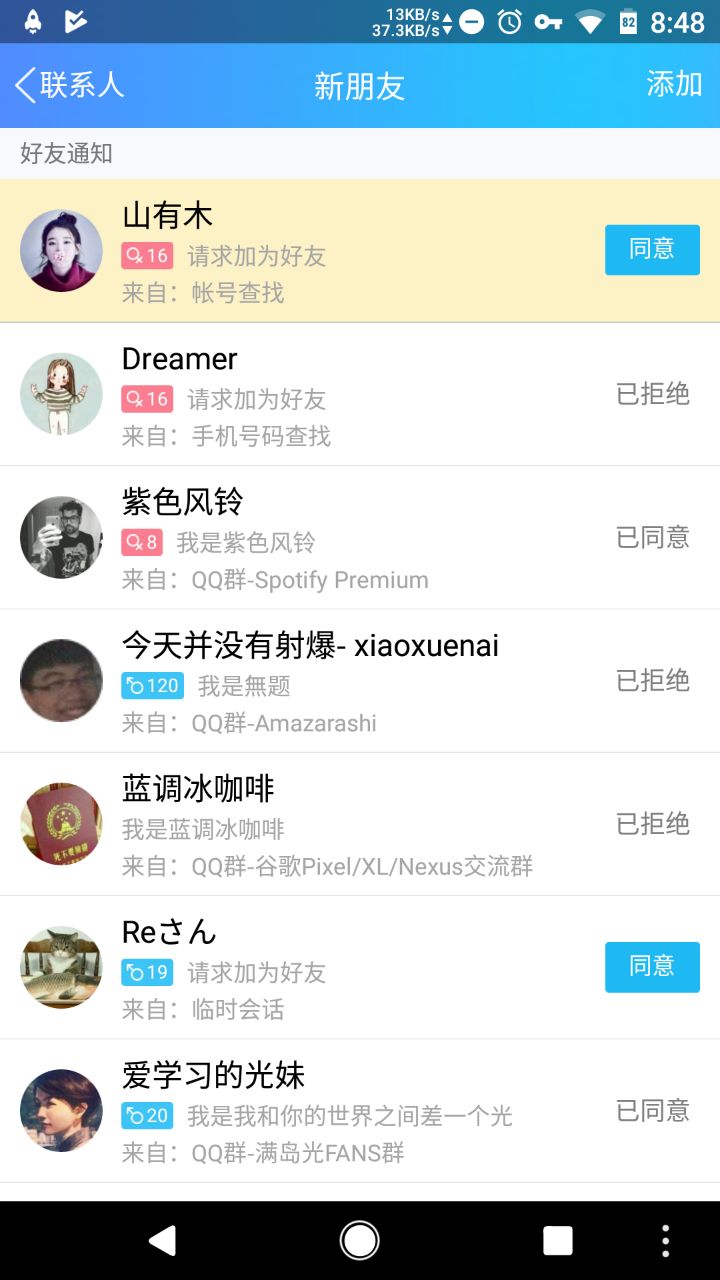Tap 添加 to add a friend
The height and width of the screenshot is (1280, 720).
click(x=674, y=84)
